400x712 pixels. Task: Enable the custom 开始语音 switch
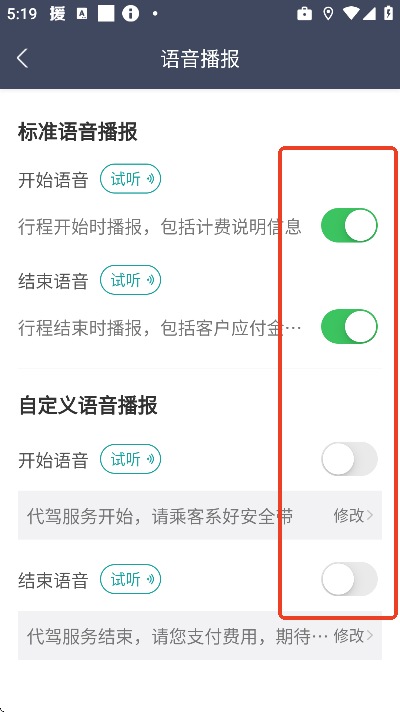349,459
